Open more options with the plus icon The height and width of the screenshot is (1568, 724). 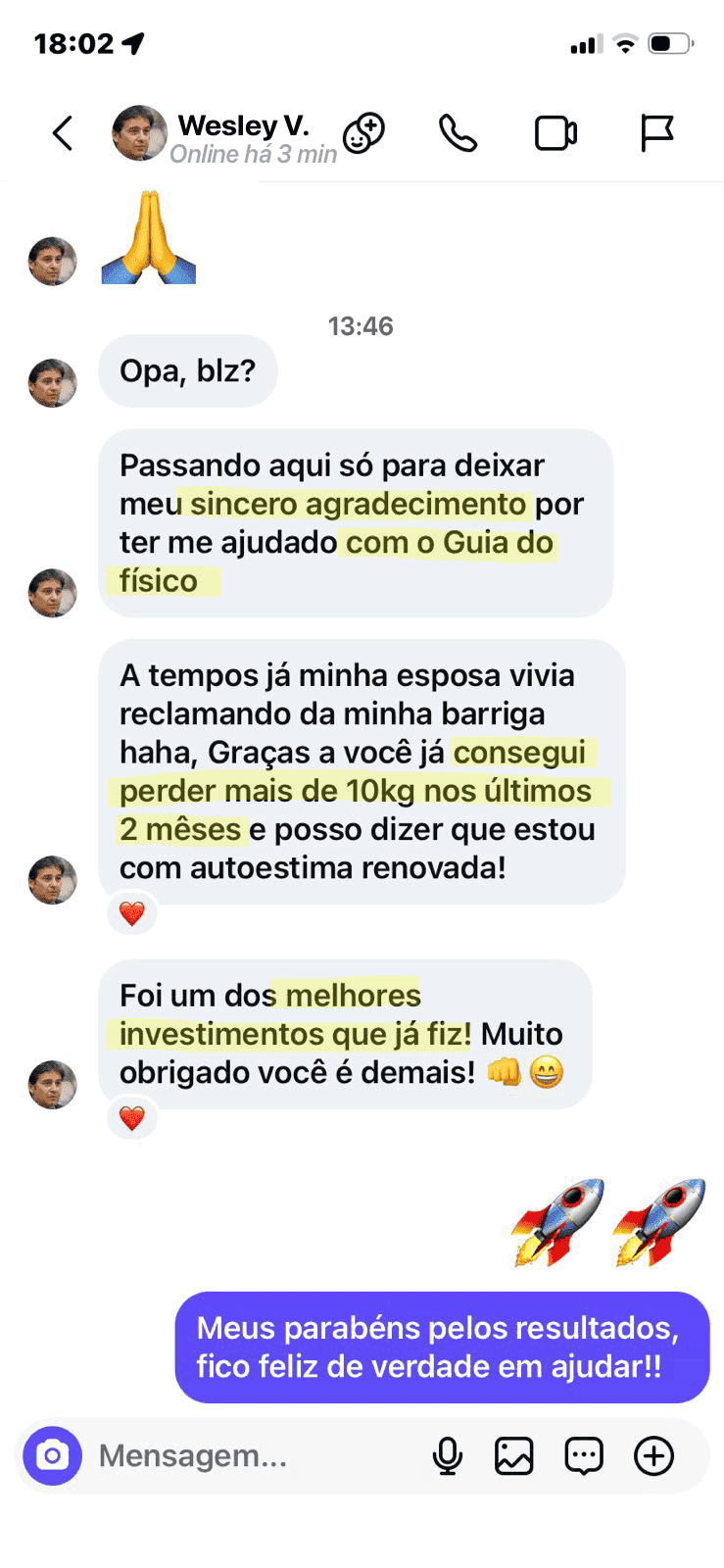tap(653, 1456)
